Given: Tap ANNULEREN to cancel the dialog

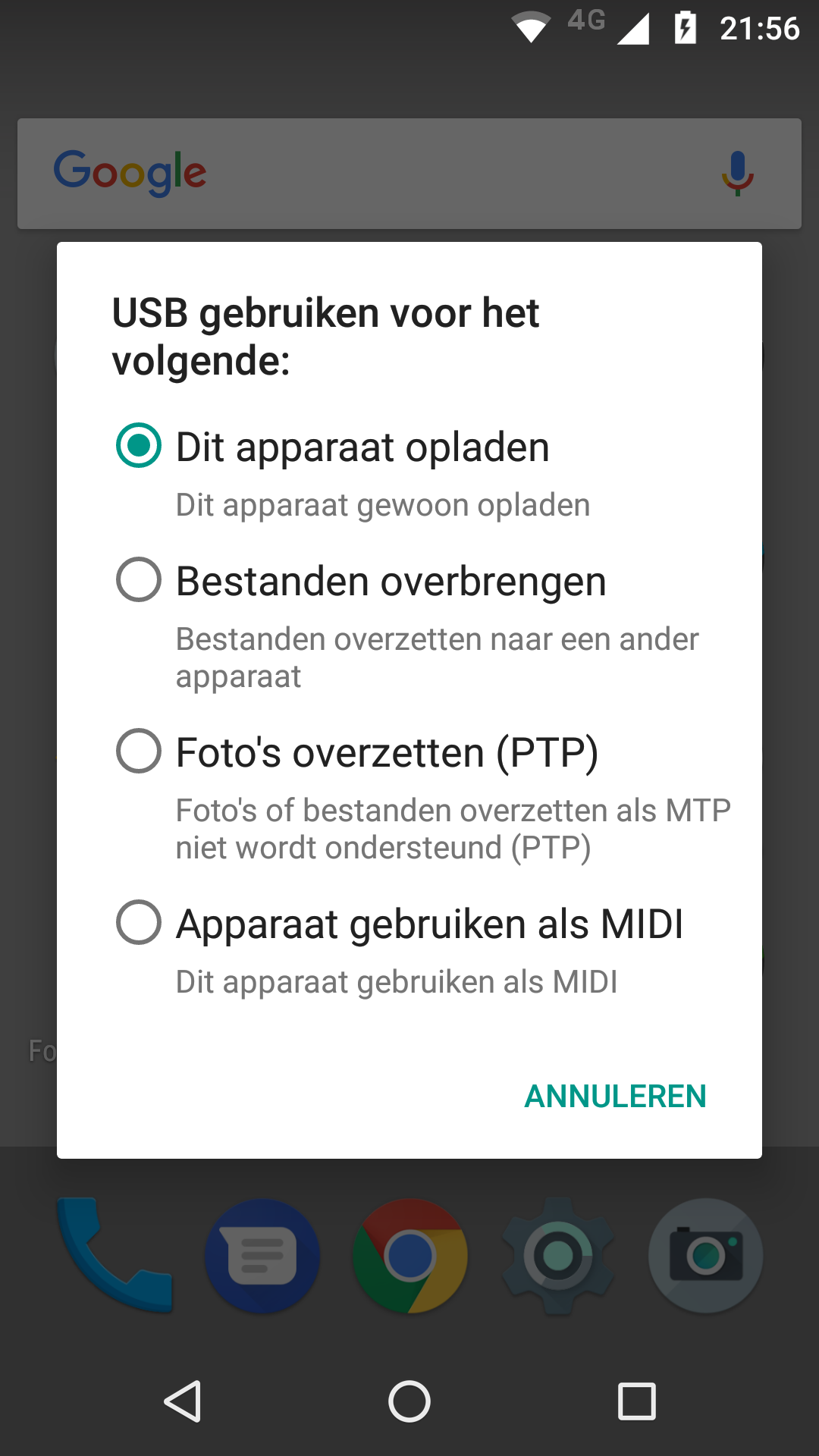Looking at the screenshot, I should tap(615, 1097).
